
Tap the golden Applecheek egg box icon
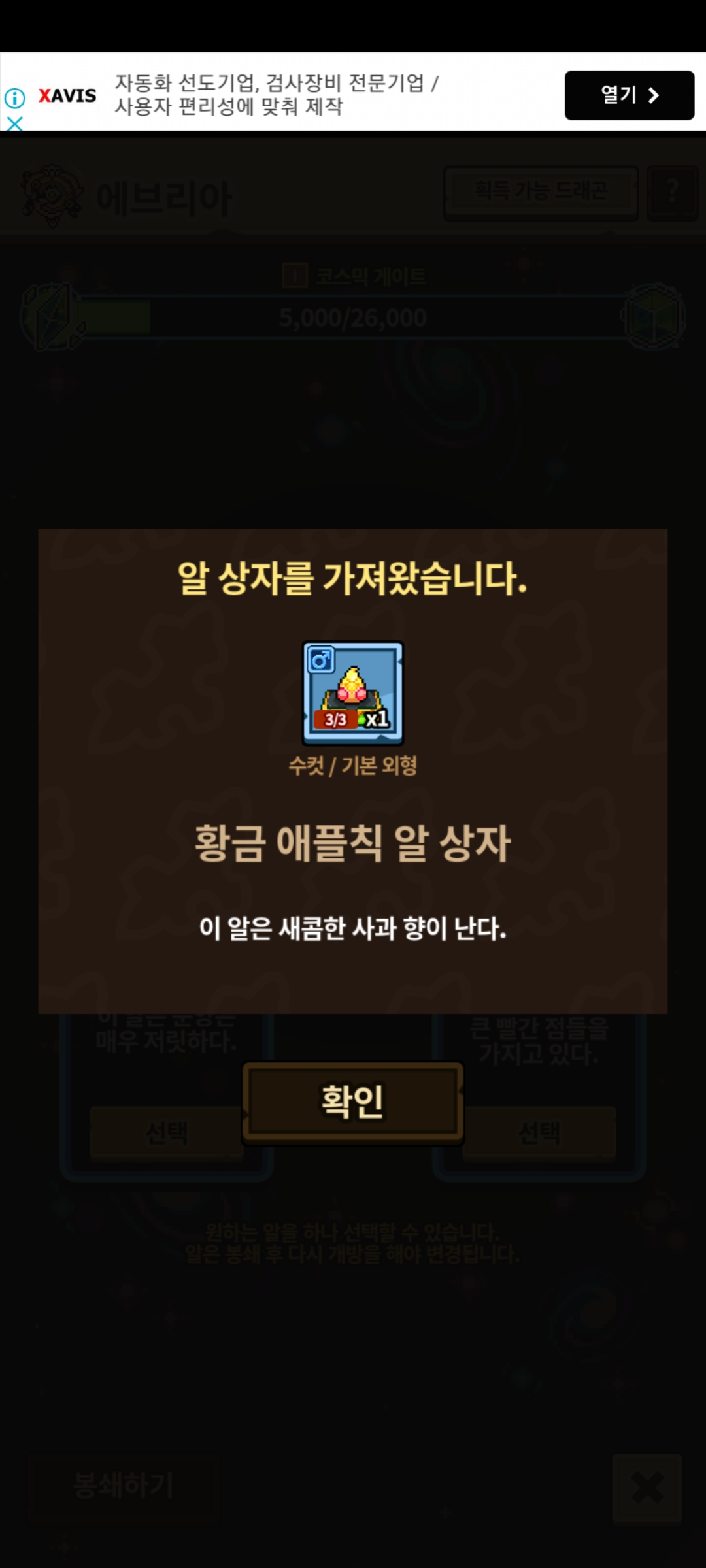[353, 693]
